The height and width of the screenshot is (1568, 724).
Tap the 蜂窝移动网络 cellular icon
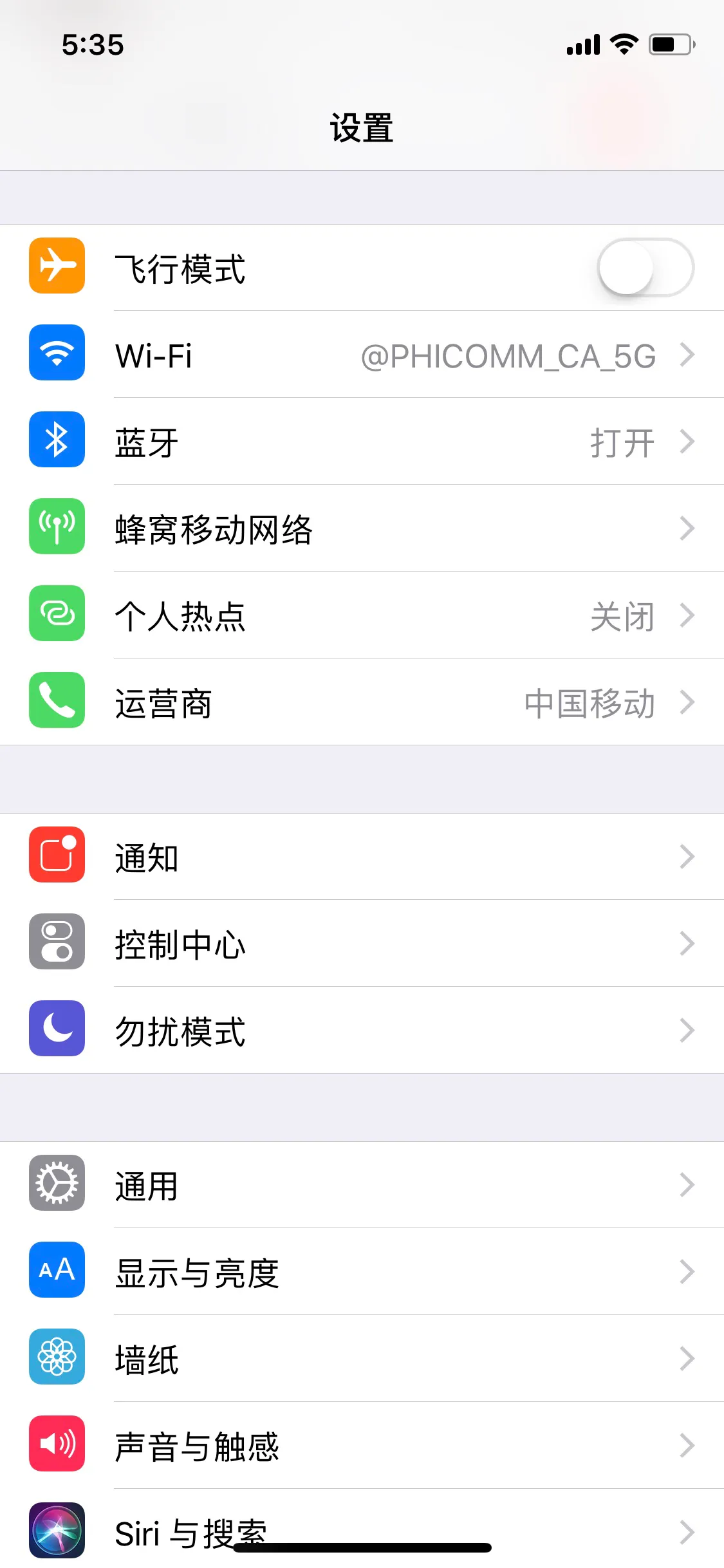[56, 528]
